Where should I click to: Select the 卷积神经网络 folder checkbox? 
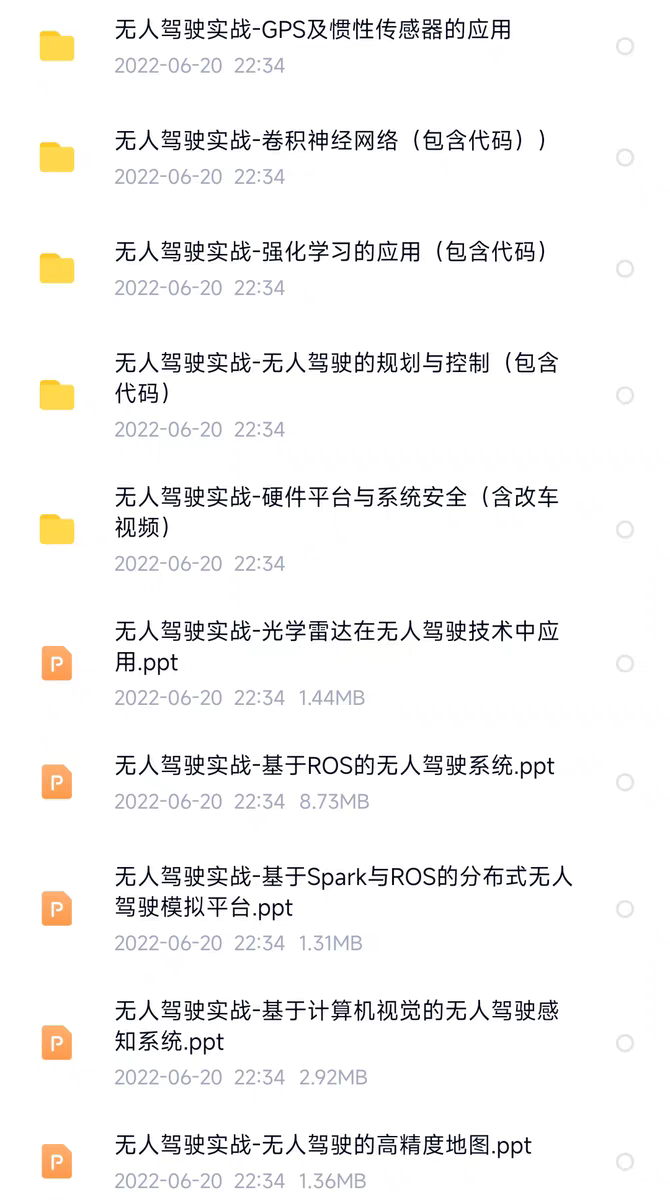[x=625, y=158]
